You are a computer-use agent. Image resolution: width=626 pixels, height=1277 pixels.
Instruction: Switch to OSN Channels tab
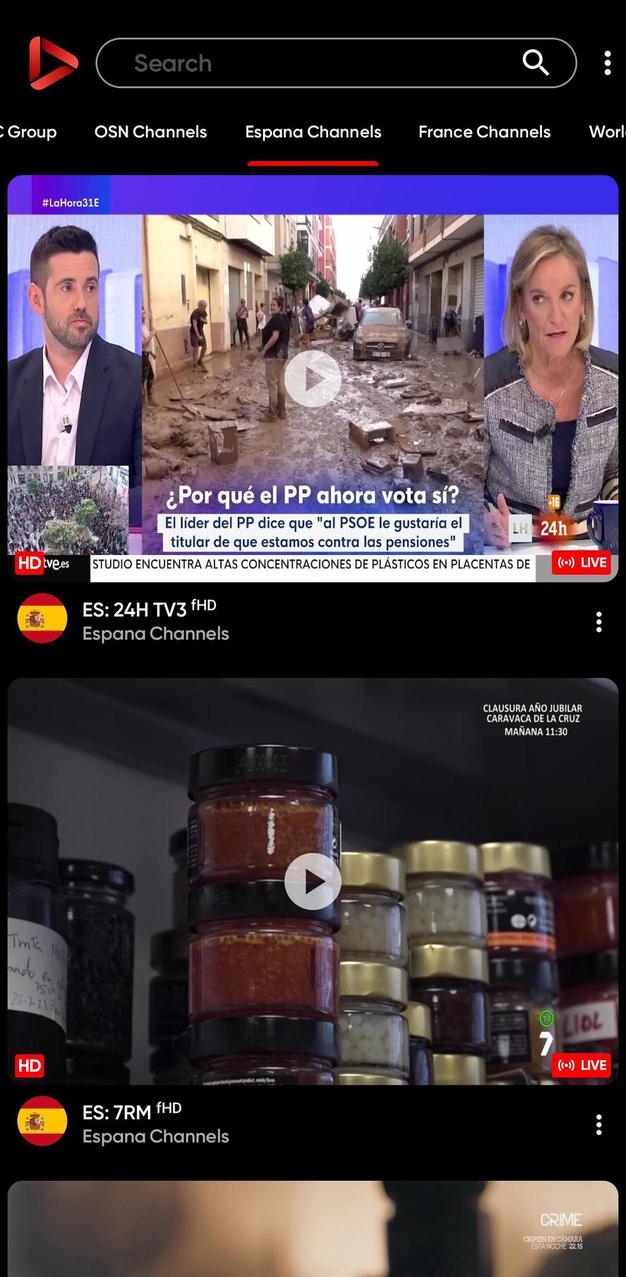pos(150,132)
